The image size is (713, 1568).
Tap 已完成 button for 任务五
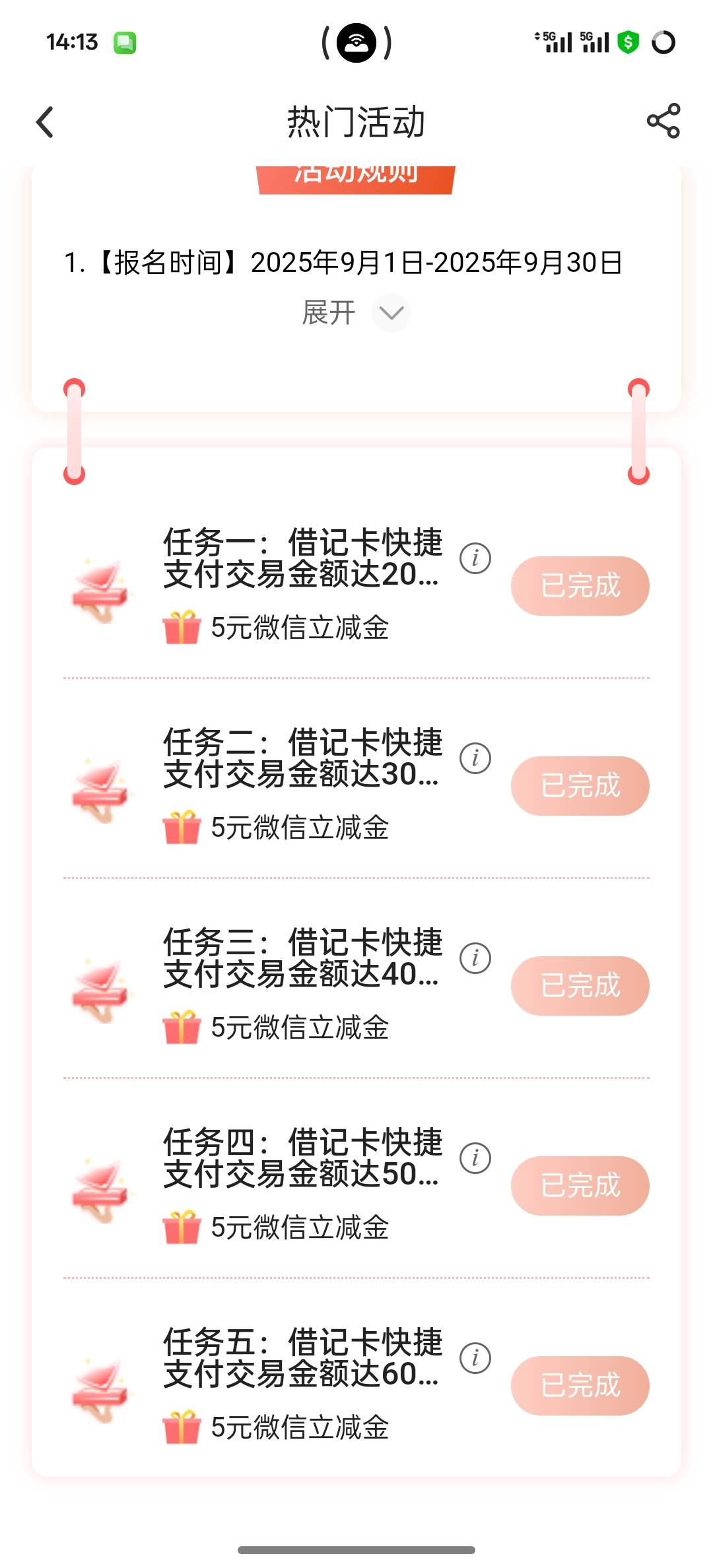(580, 1386)
